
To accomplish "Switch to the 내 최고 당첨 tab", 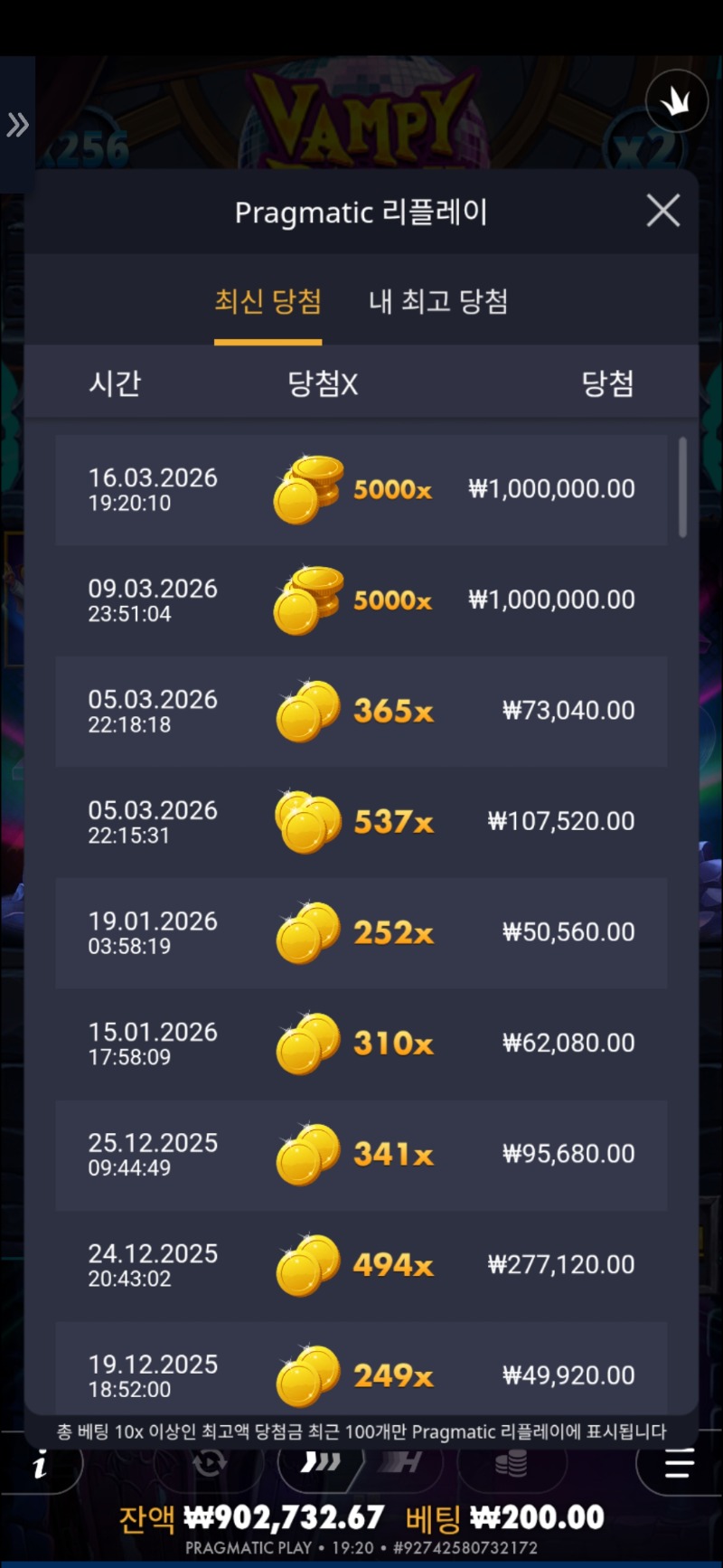I will pos(437,301).
